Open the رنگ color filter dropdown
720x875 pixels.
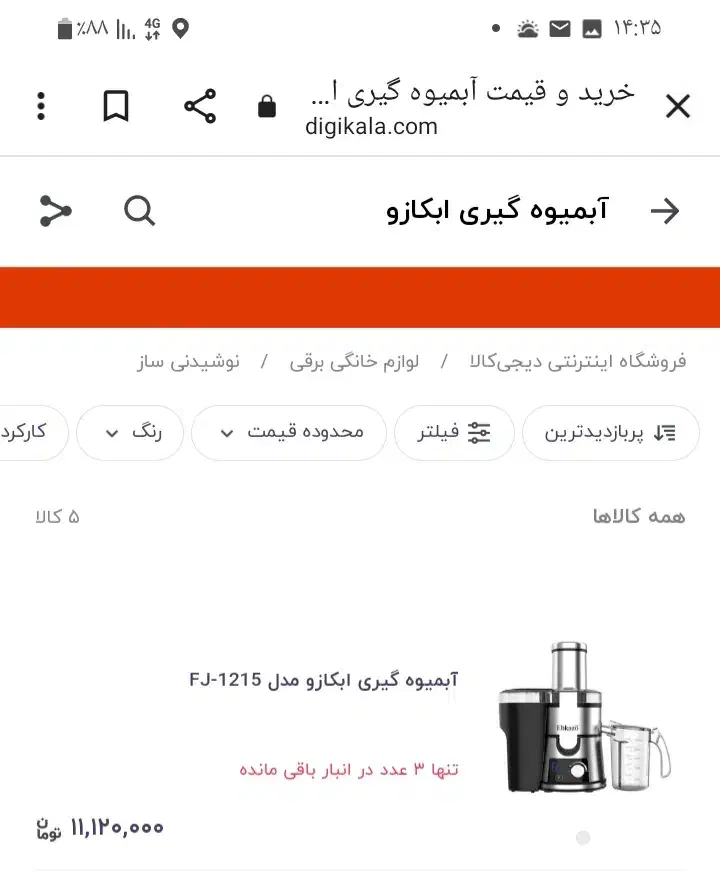pos(129,432)
